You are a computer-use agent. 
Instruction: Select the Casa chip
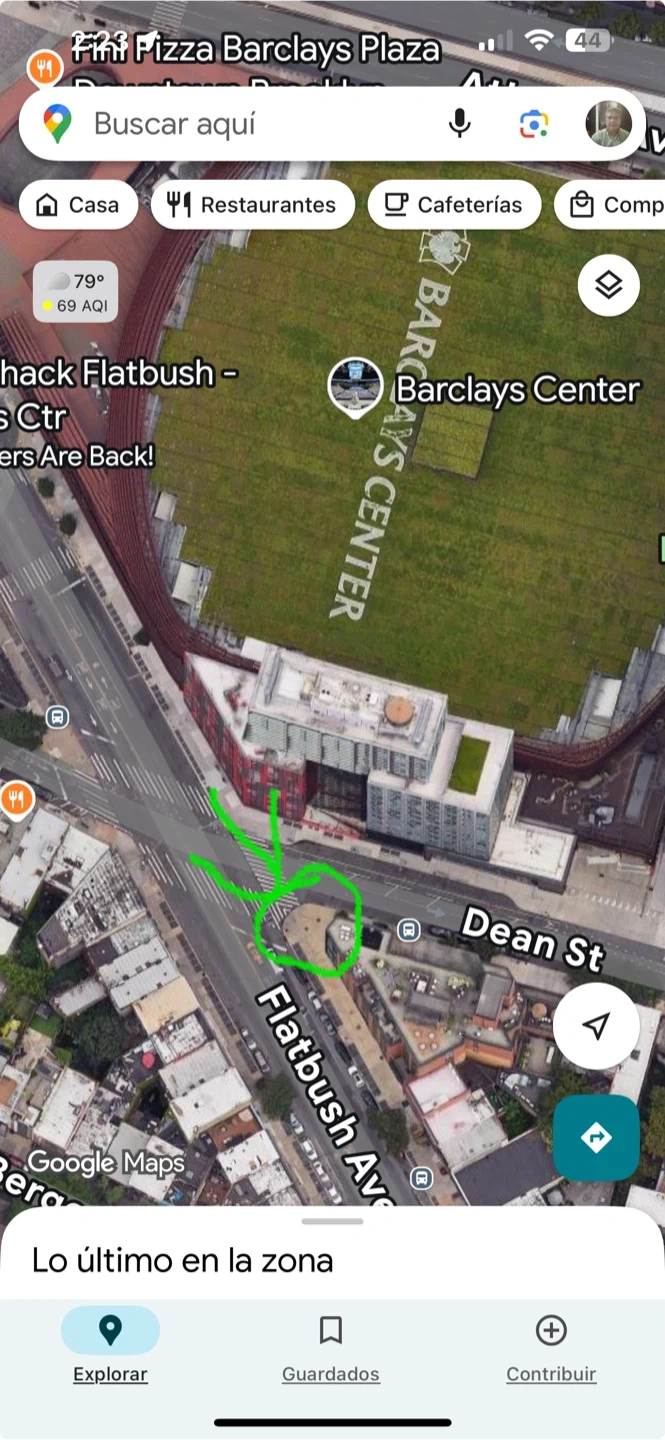78,205
